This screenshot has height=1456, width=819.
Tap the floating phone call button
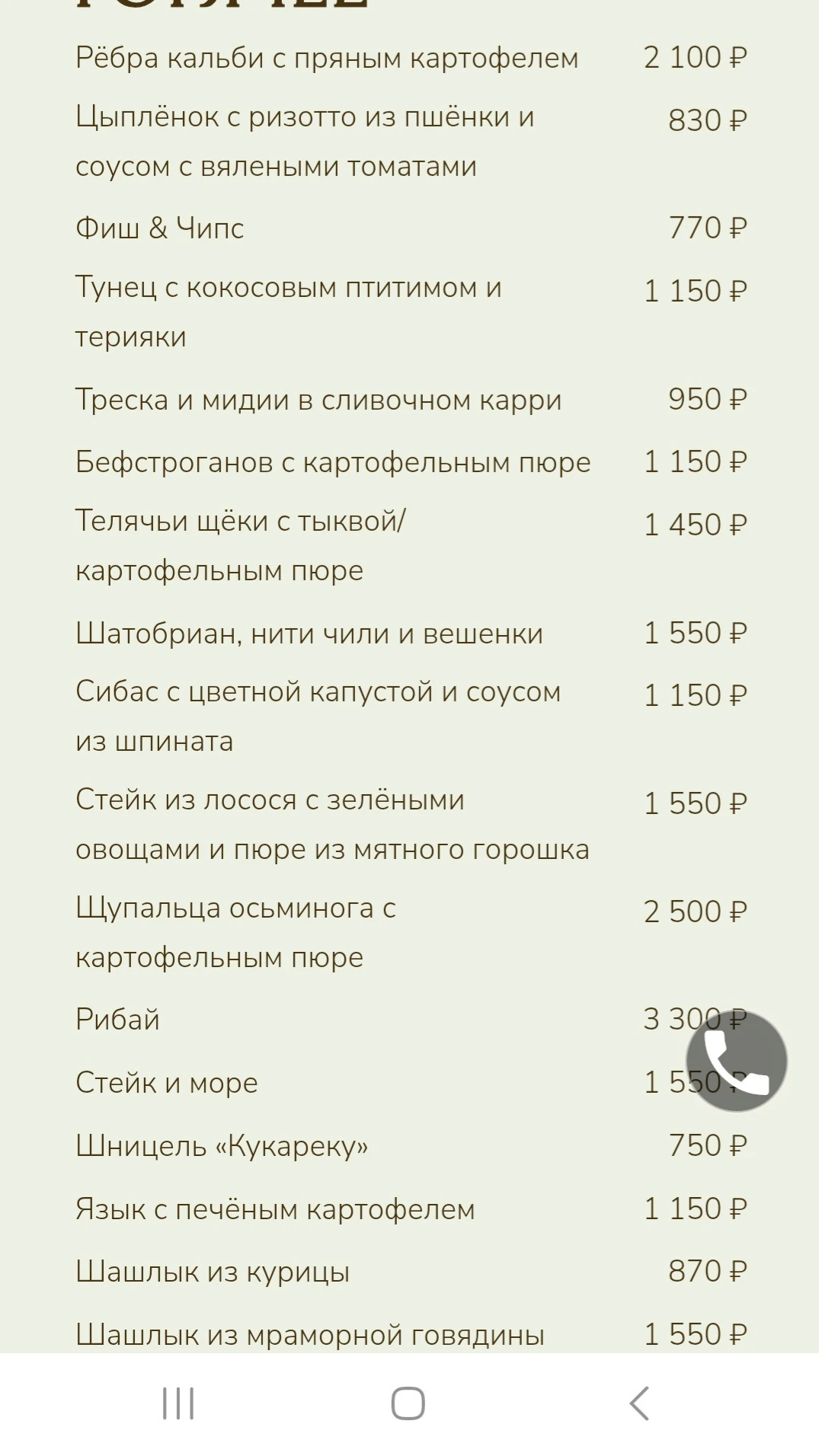tap(736, 1060)
